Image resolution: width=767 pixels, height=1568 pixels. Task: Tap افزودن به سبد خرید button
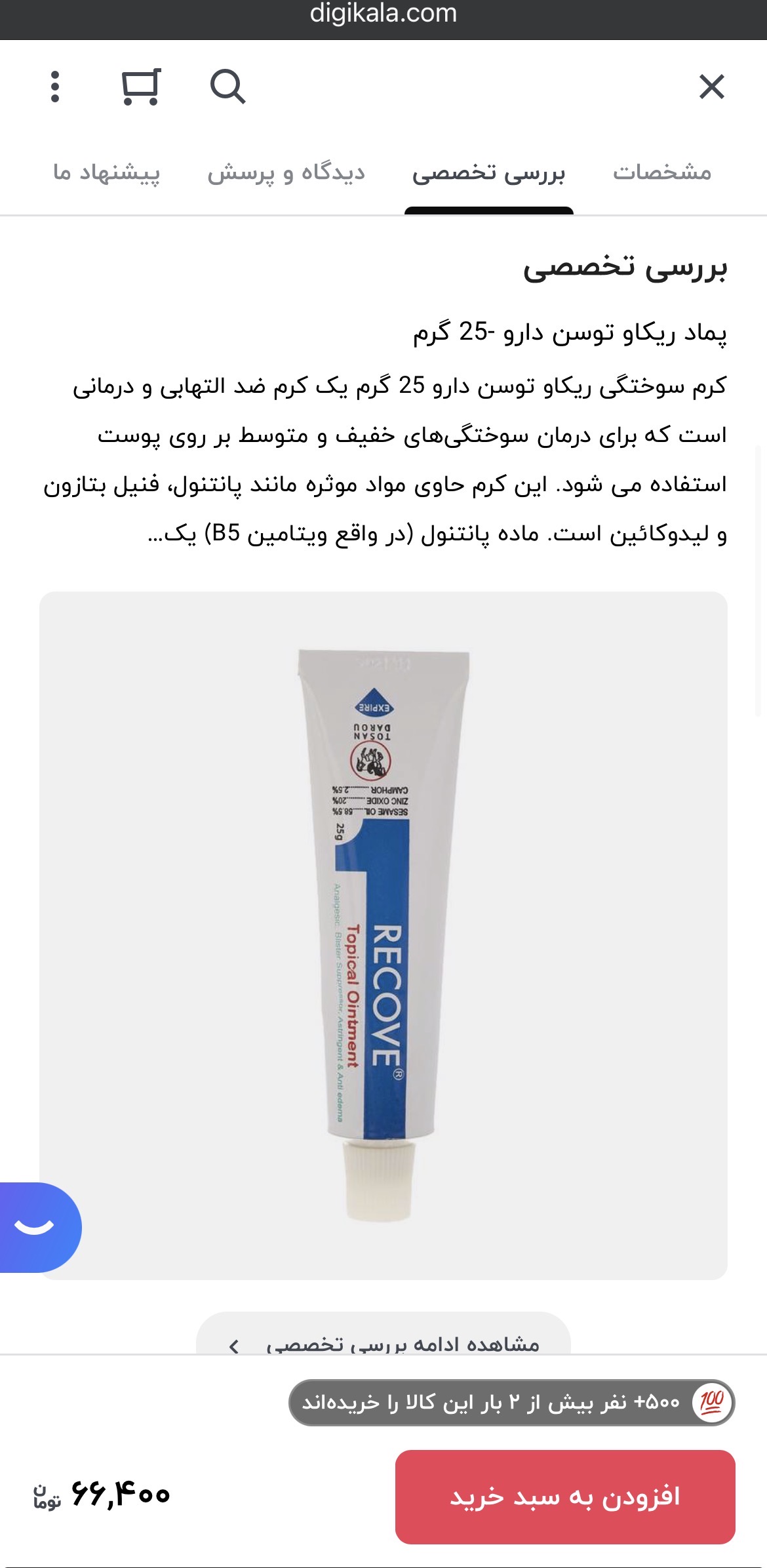[x=564, y=1497]
